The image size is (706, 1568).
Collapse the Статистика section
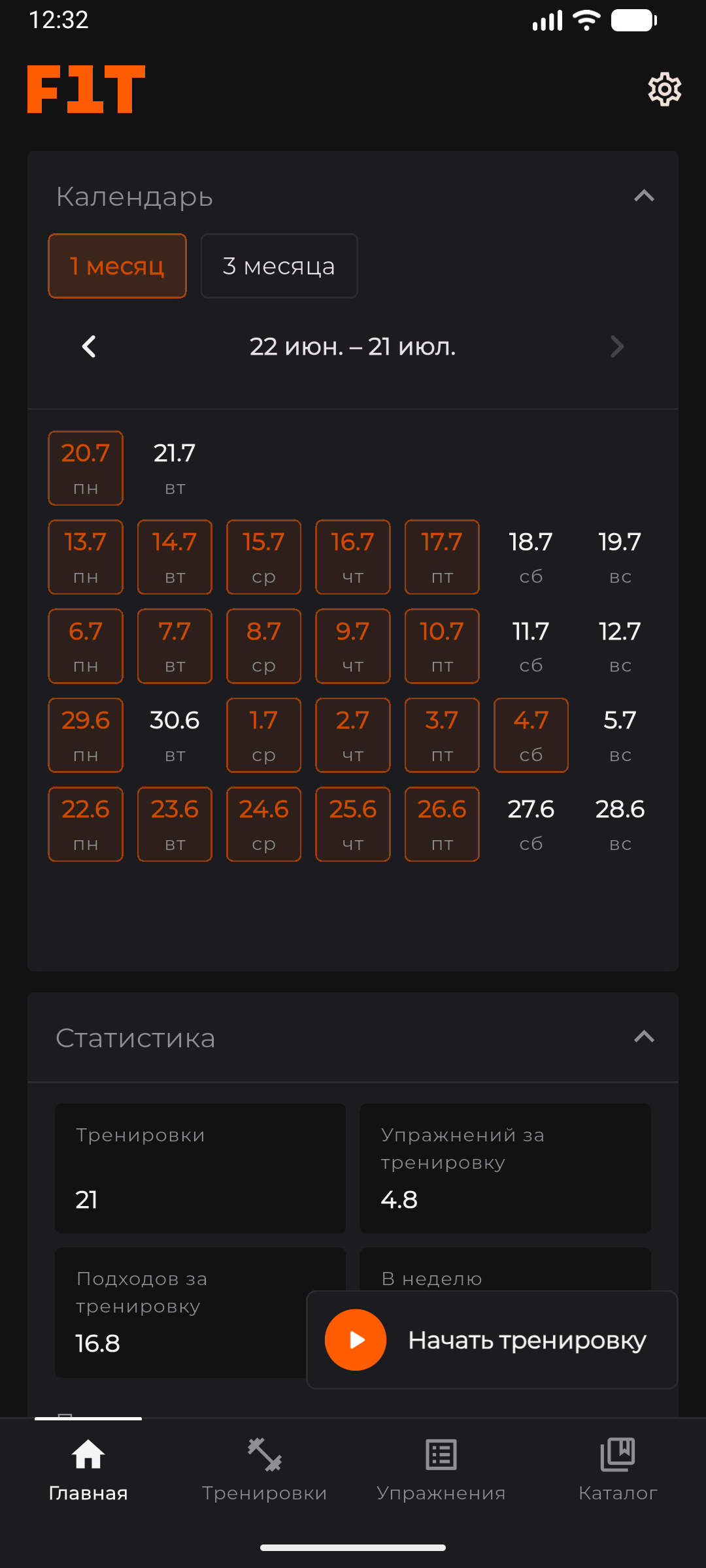pyautogui.click(x=644, y=1037)
